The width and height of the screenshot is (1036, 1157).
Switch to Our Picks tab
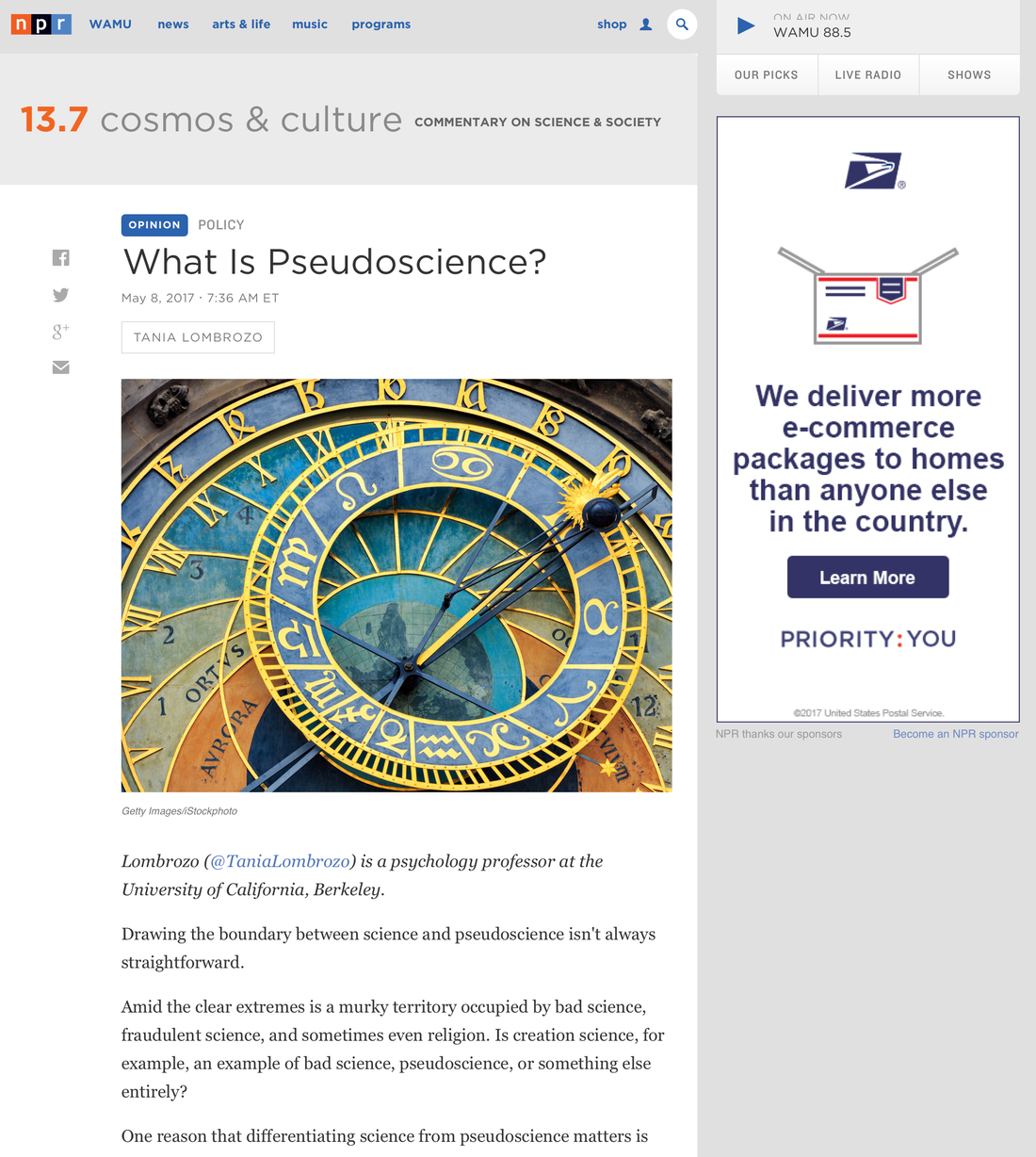[766, 74]
